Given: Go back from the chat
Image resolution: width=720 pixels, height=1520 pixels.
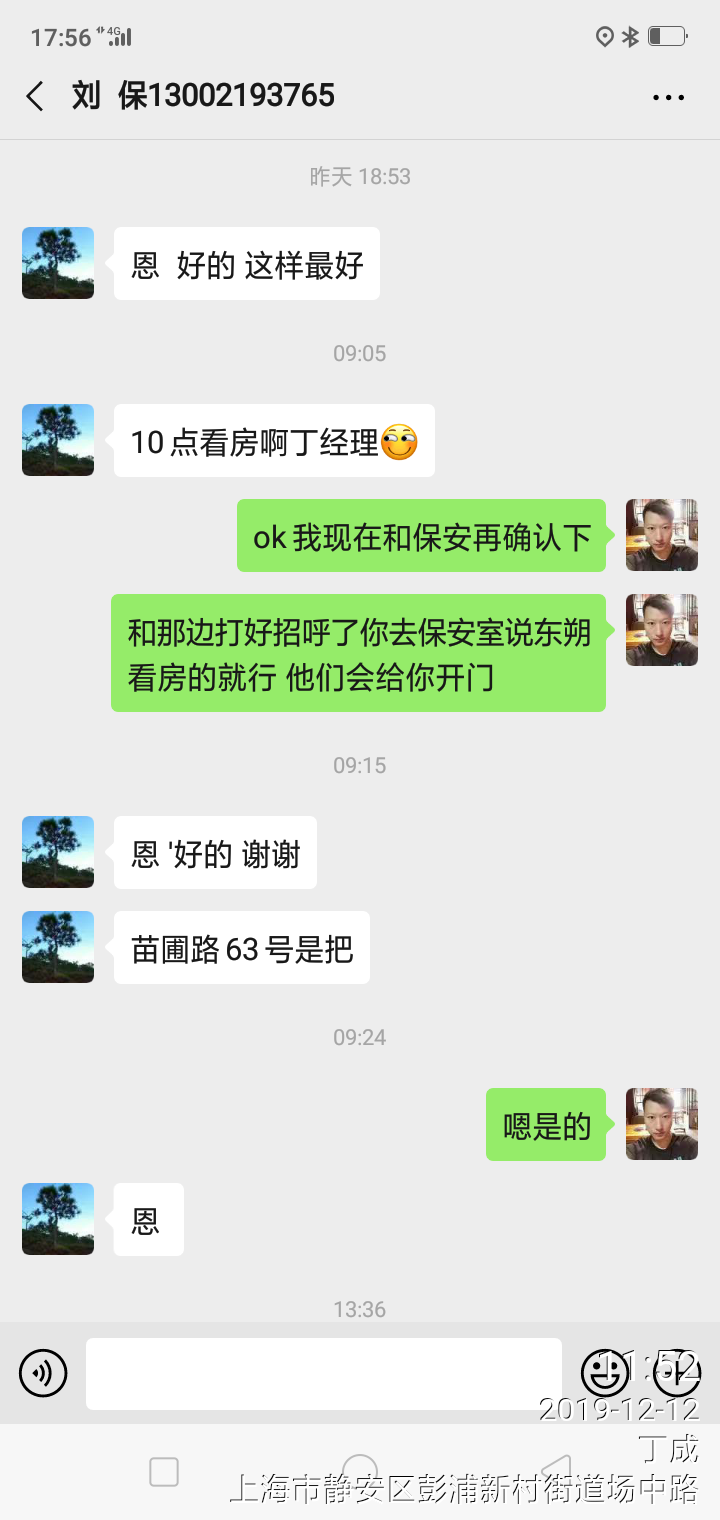Looking at the screenshot, I should click(35, 97).
